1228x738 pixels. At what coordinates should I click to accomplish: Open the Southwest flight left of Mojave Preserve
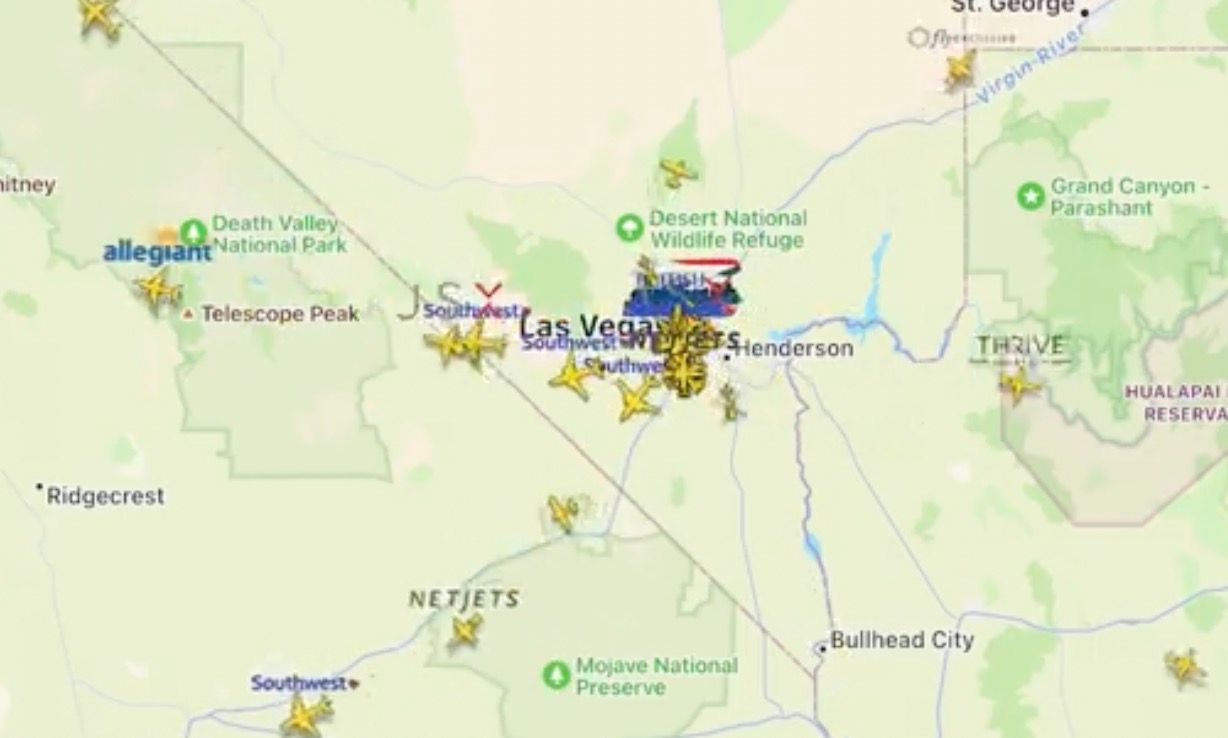click(305, 716)
